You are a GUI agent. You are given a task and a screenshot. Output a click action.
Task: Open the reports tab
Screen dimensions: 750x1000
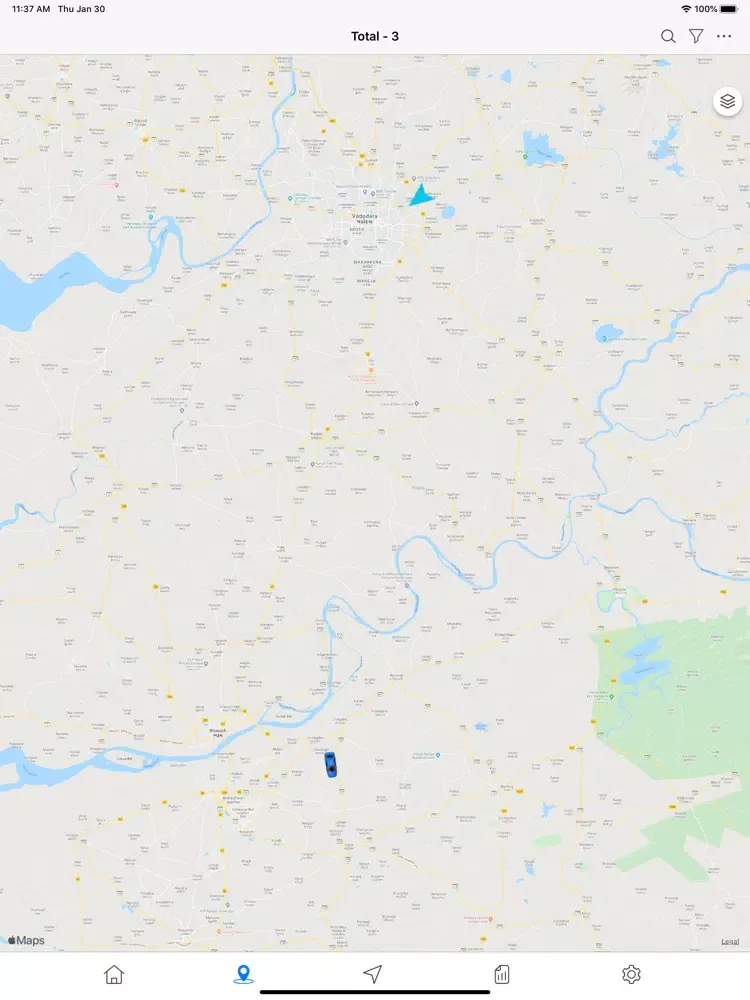502,974
